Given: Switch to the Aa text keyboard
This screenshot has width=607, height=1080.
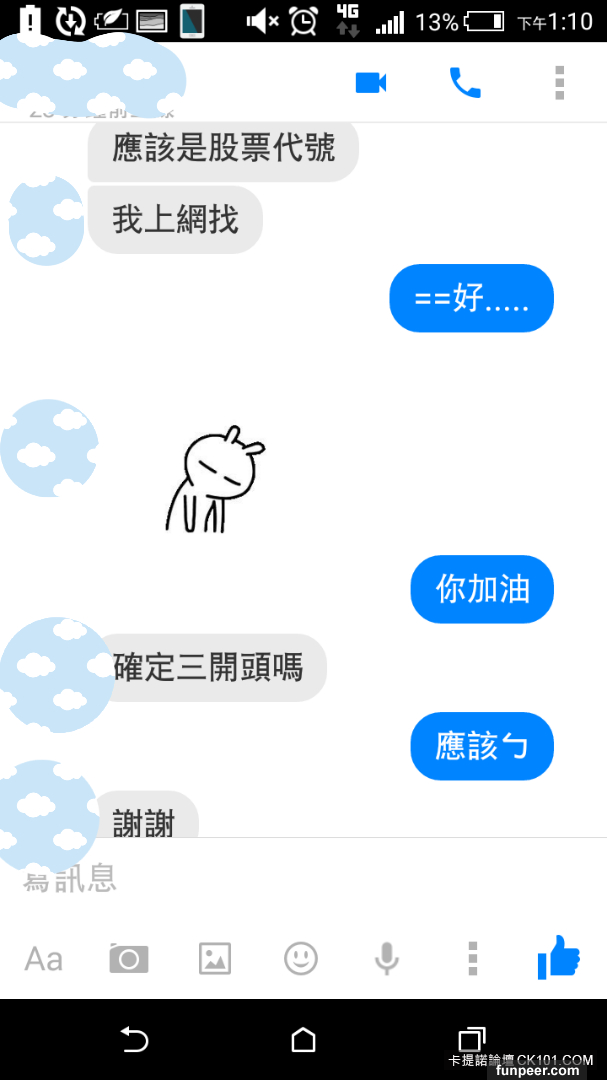Looking at the screenshot, I should pyautogui.click(x=43, y=959).
